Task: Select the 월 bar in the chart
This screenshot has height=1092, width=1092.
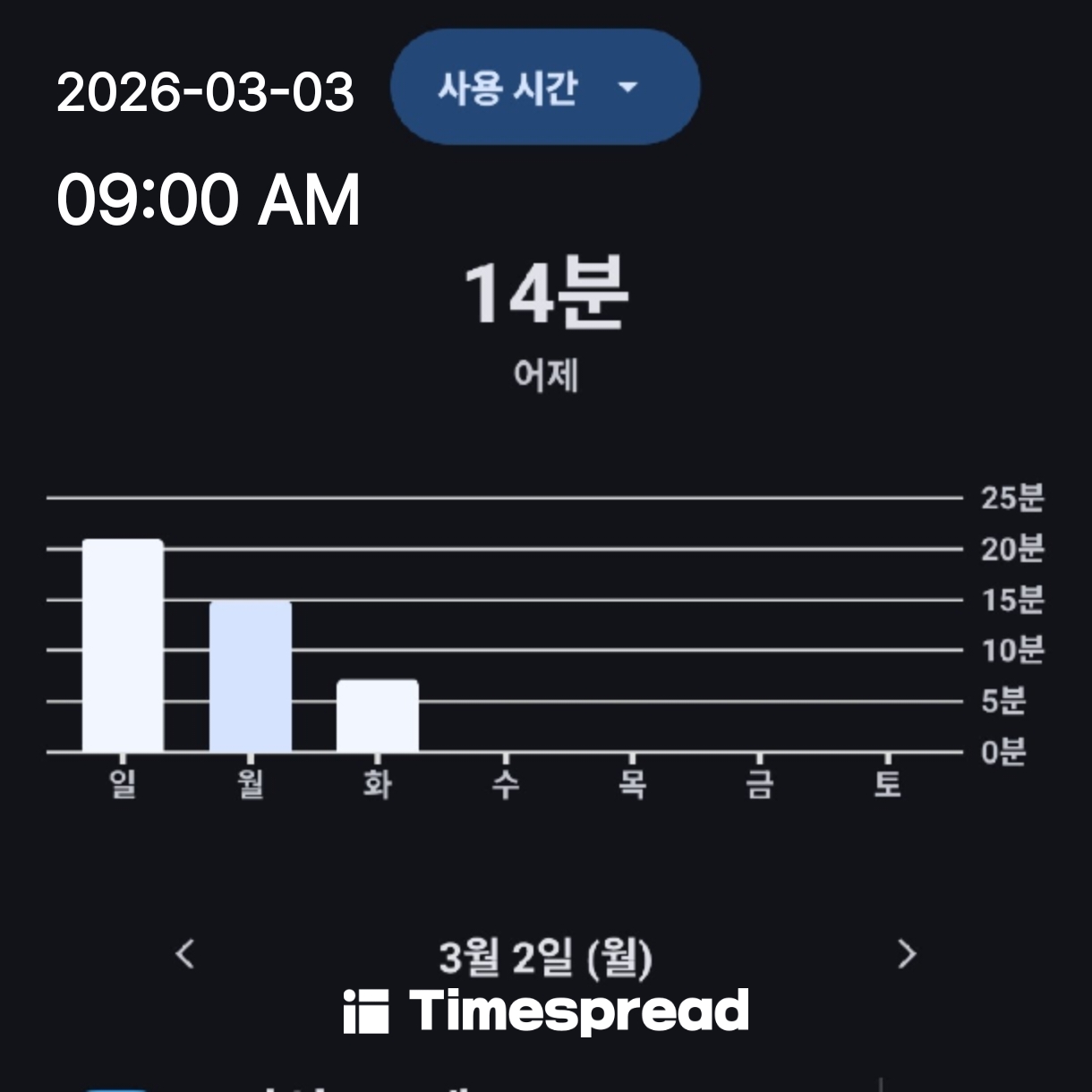Action: tap(251, 676)
